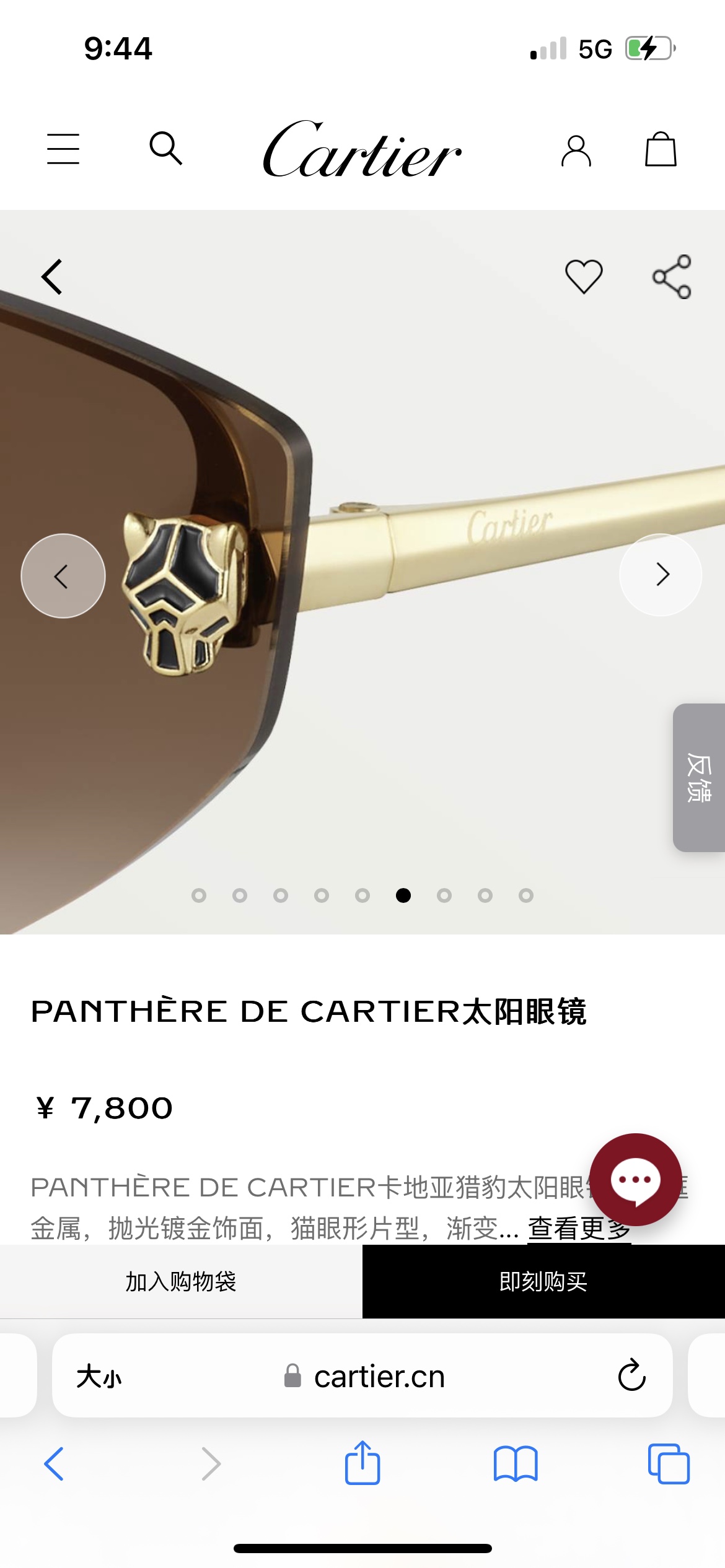Screen dimensions: 725x1568
Task: Share this product
Action: pos(672,277)
